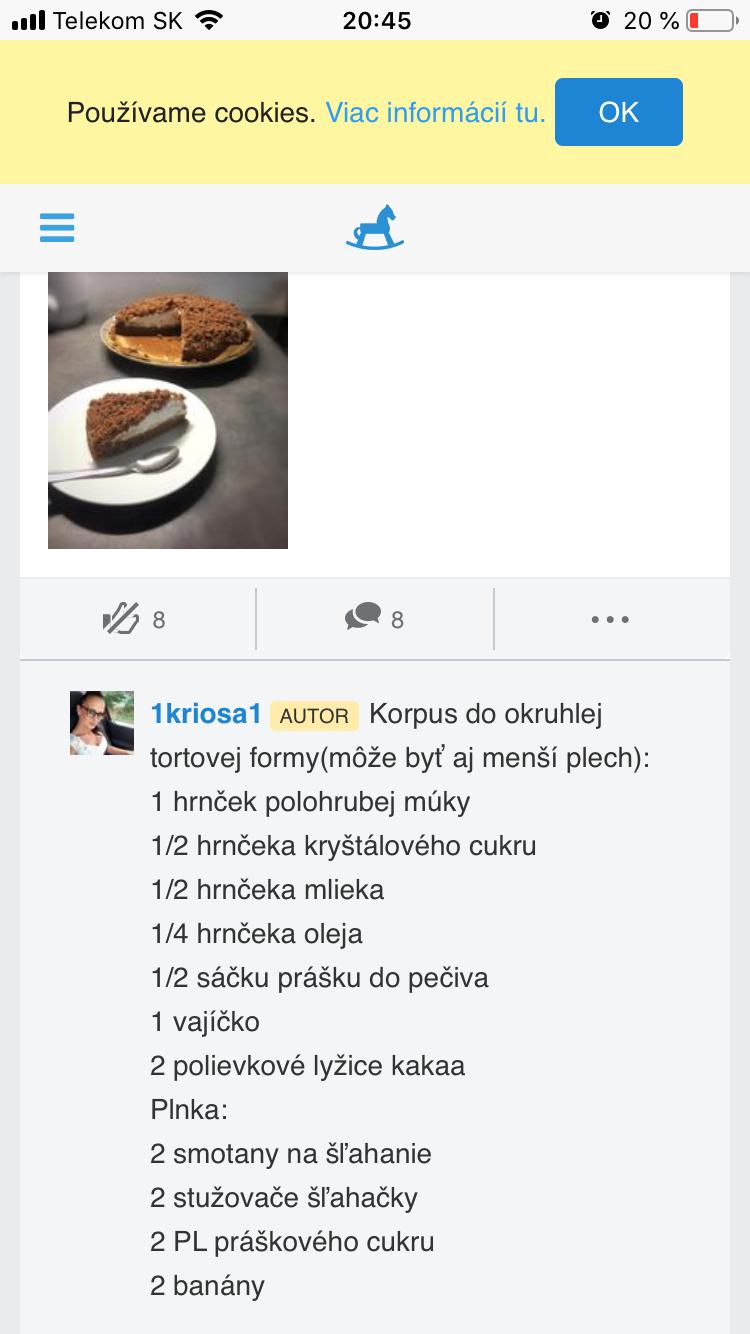Like the post with clapping icon

[x=135, y=619]
